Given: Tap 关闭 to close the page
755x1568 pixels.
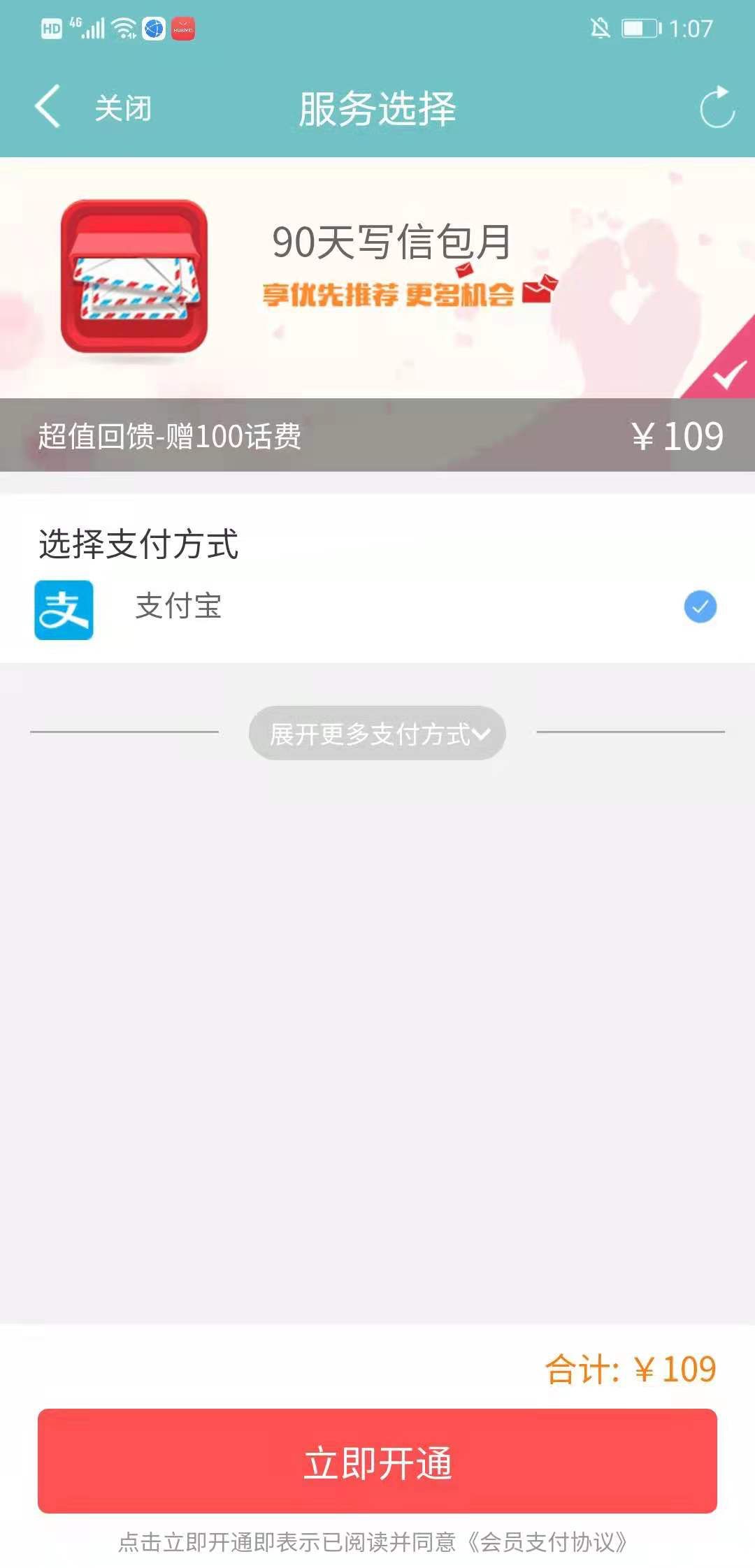Looking at the screenshot, I should click(123, 108).
